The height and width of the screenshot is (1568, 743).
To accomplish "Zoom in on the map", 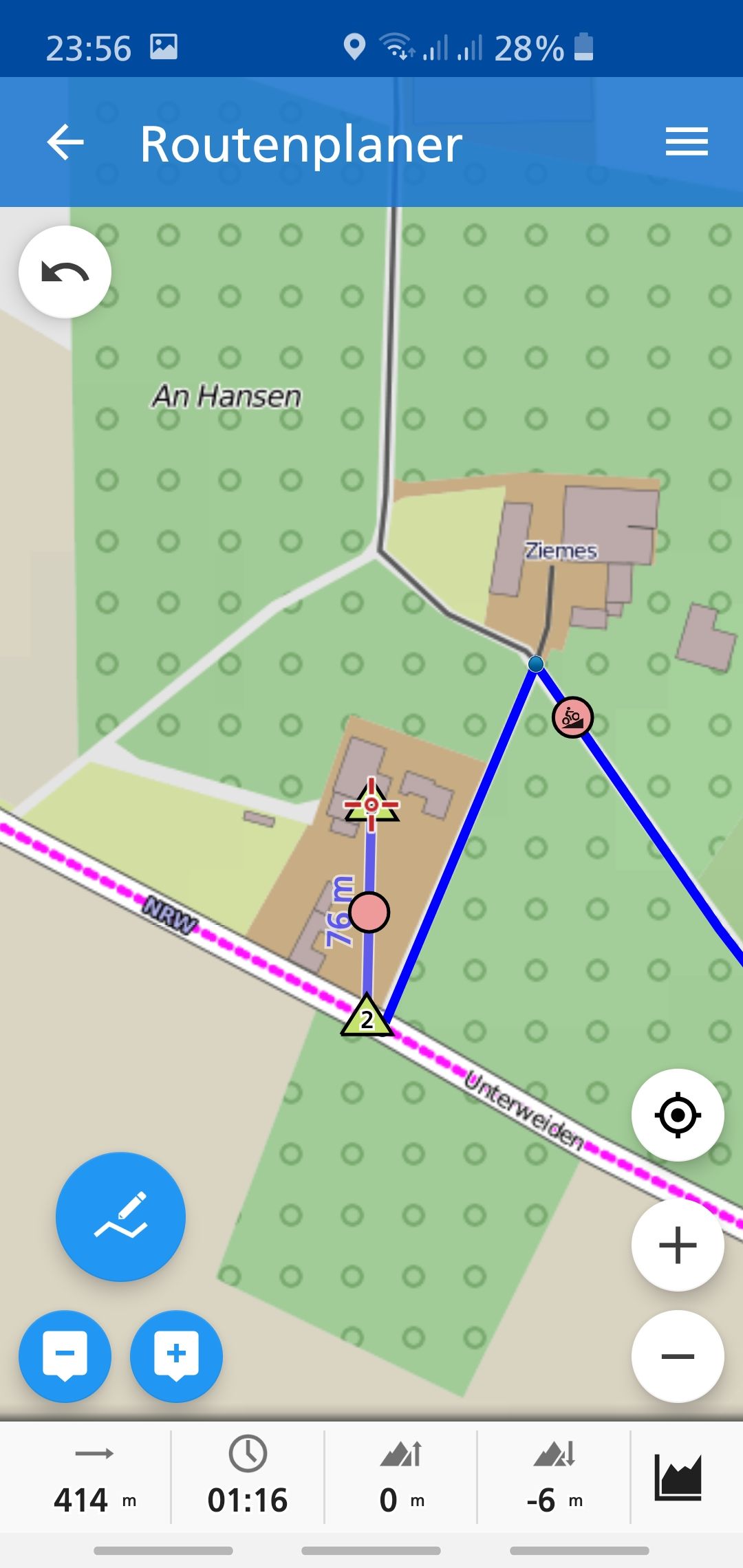I will [678, 1245].
